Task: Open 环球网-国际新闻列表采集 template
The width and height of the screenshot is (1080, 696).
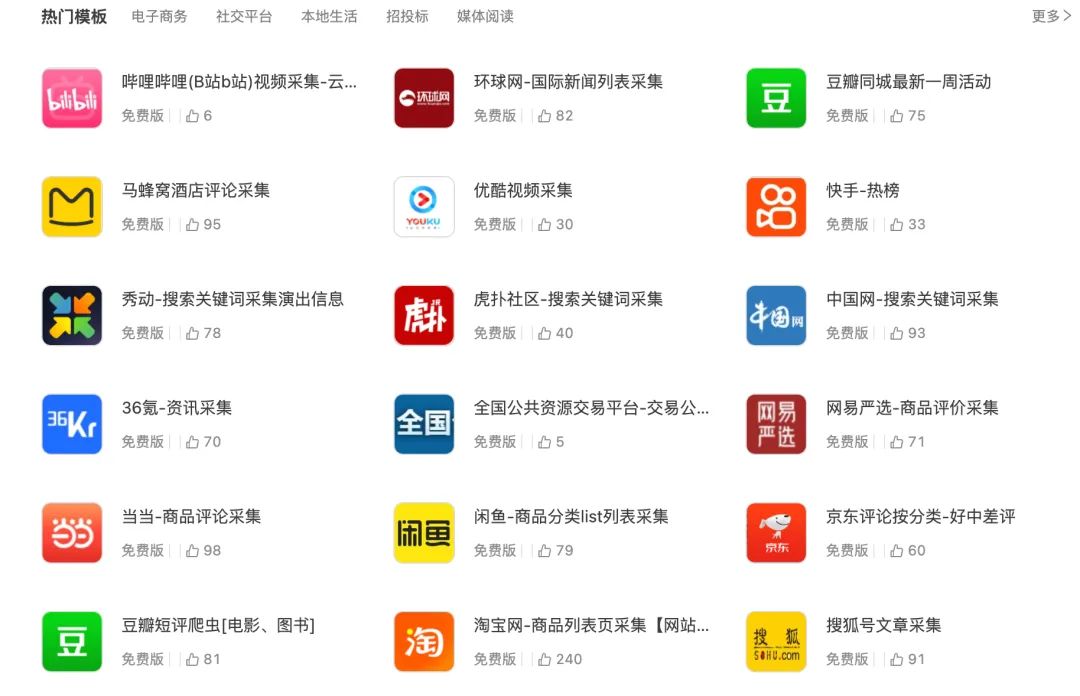Action: (568, 82)
